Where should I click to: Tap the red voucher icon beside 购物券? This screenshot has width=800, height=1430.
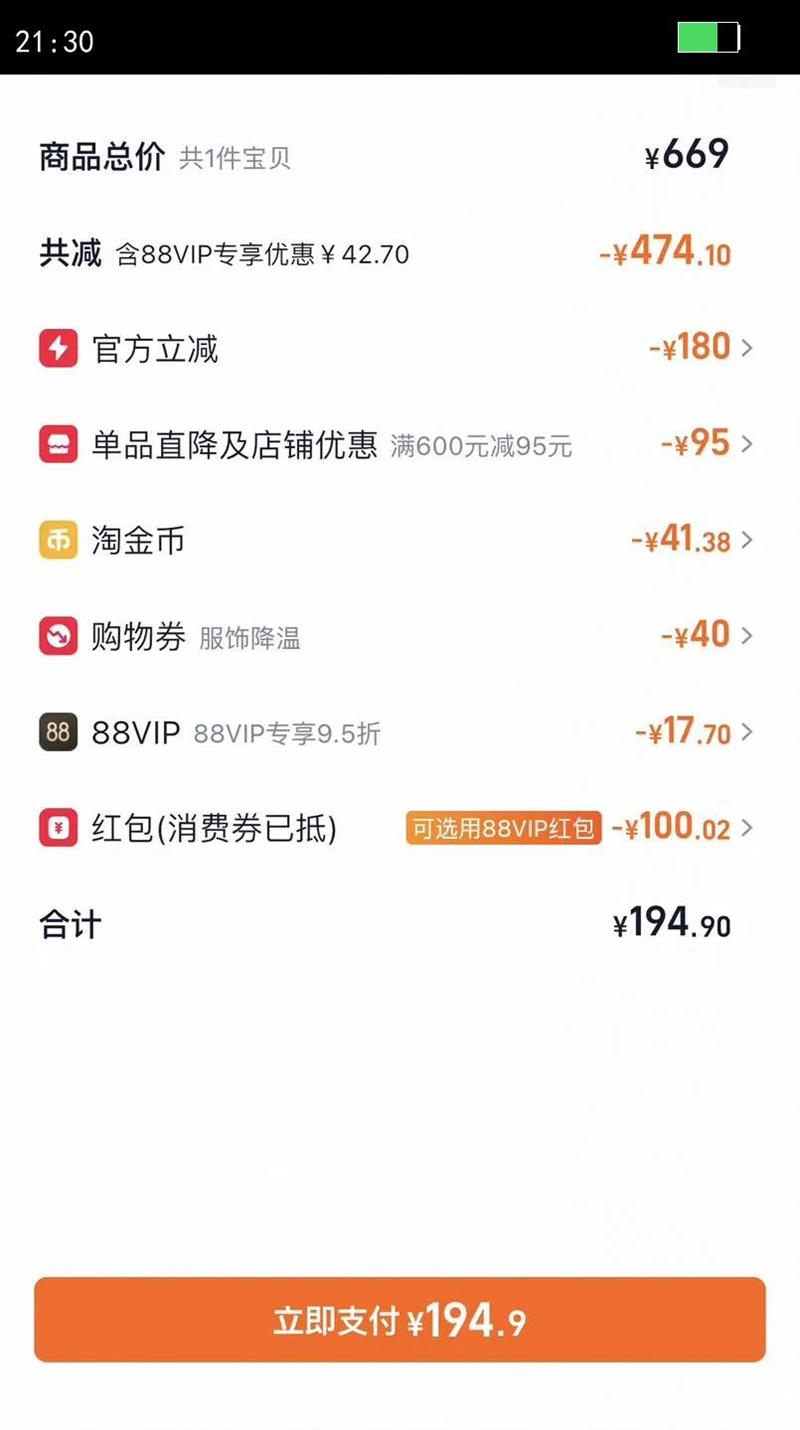[x=58, y=636]
